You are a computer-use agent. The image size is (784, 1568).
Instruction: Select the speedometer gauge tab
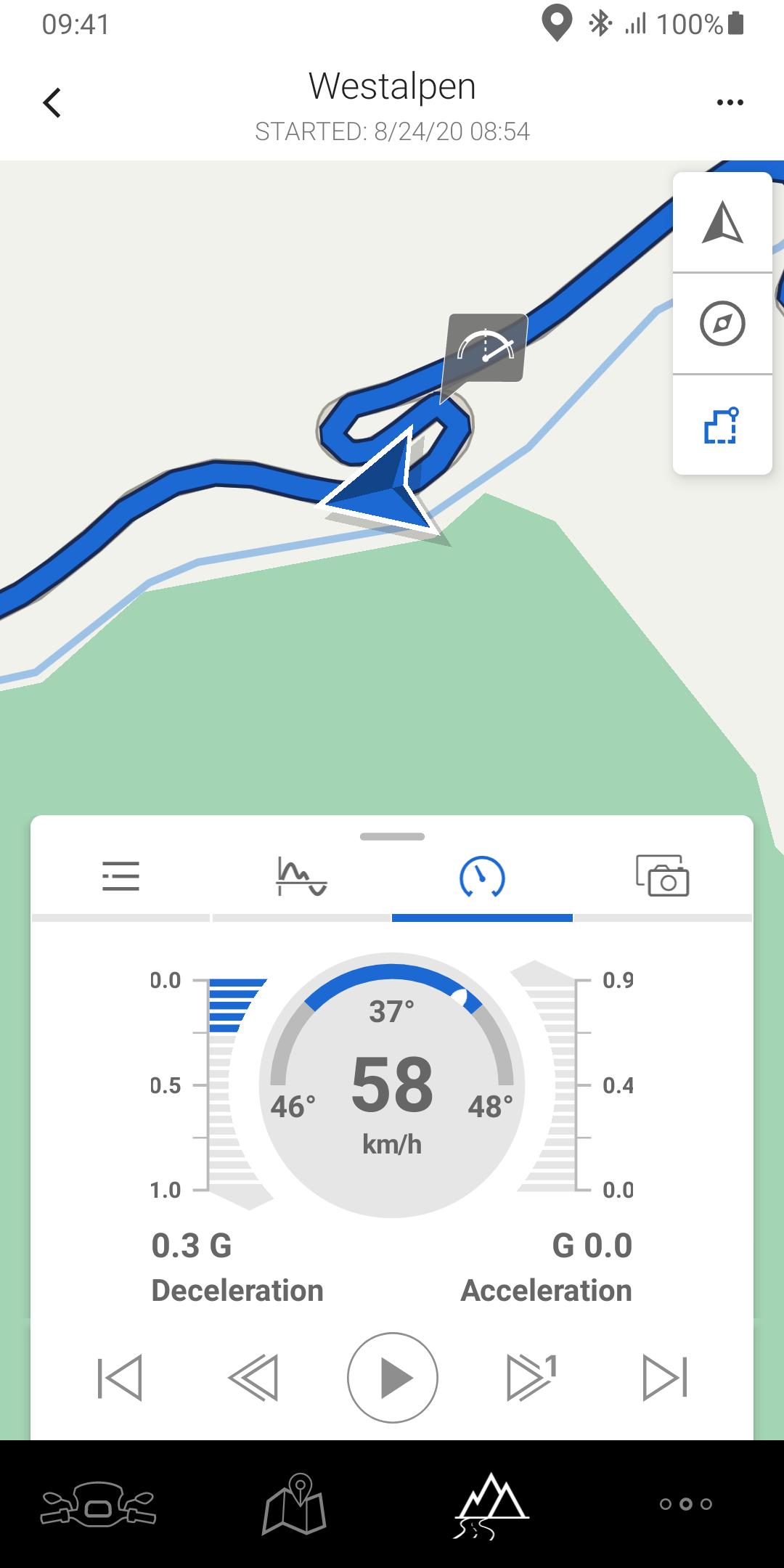coord(482,876)
